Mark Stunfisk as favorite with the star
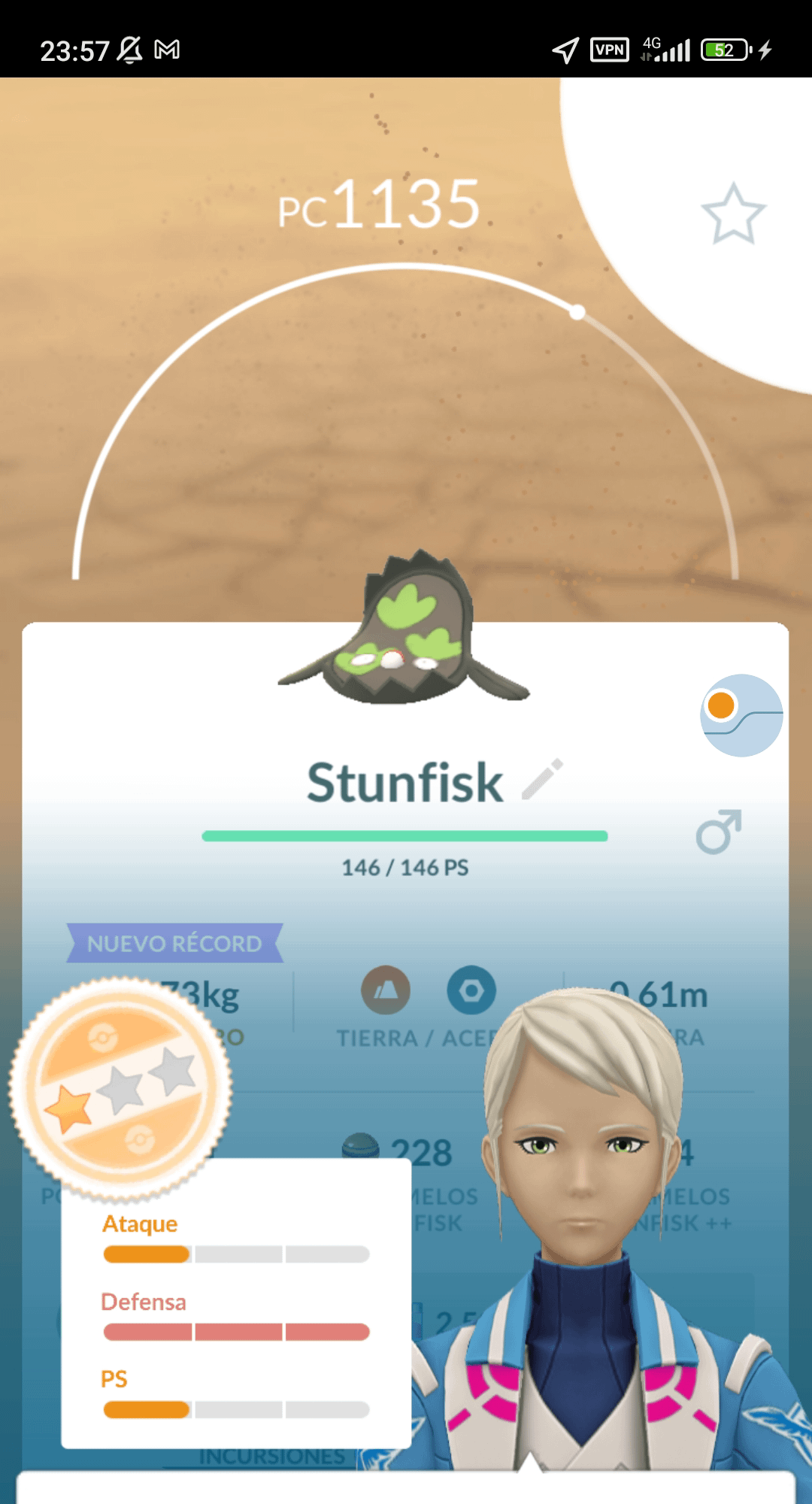Image resolution: width=812 pixels, height=1504 pixels. click(x=733, y=214)
